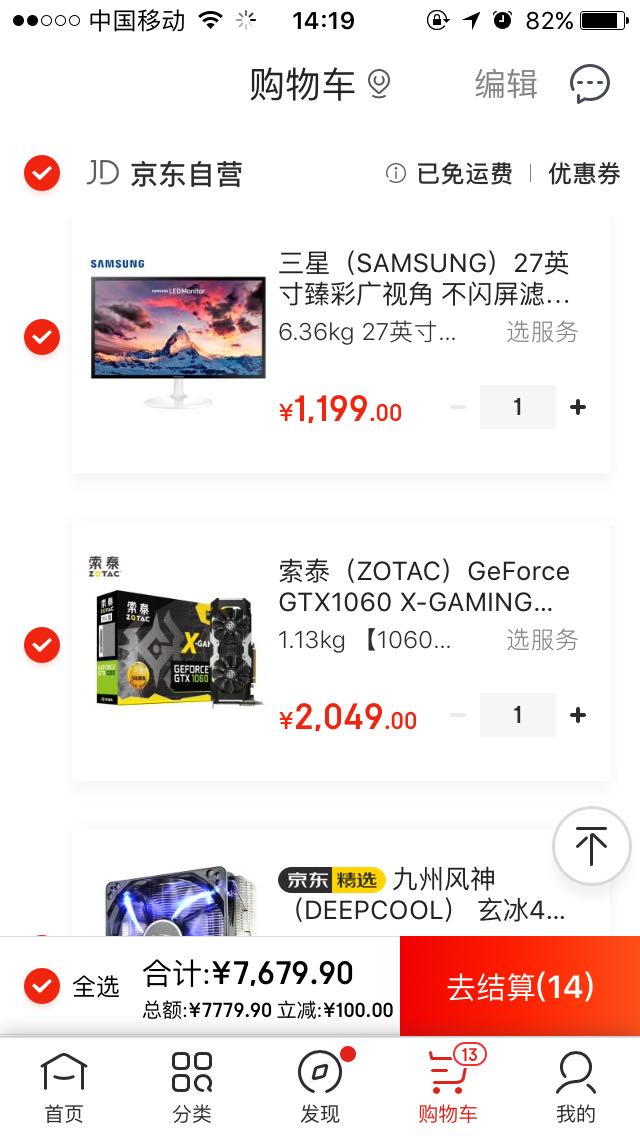Increase the Samsung monitor quantity
The width and height of the screenshot is (640, 1136).
(577, 407)
